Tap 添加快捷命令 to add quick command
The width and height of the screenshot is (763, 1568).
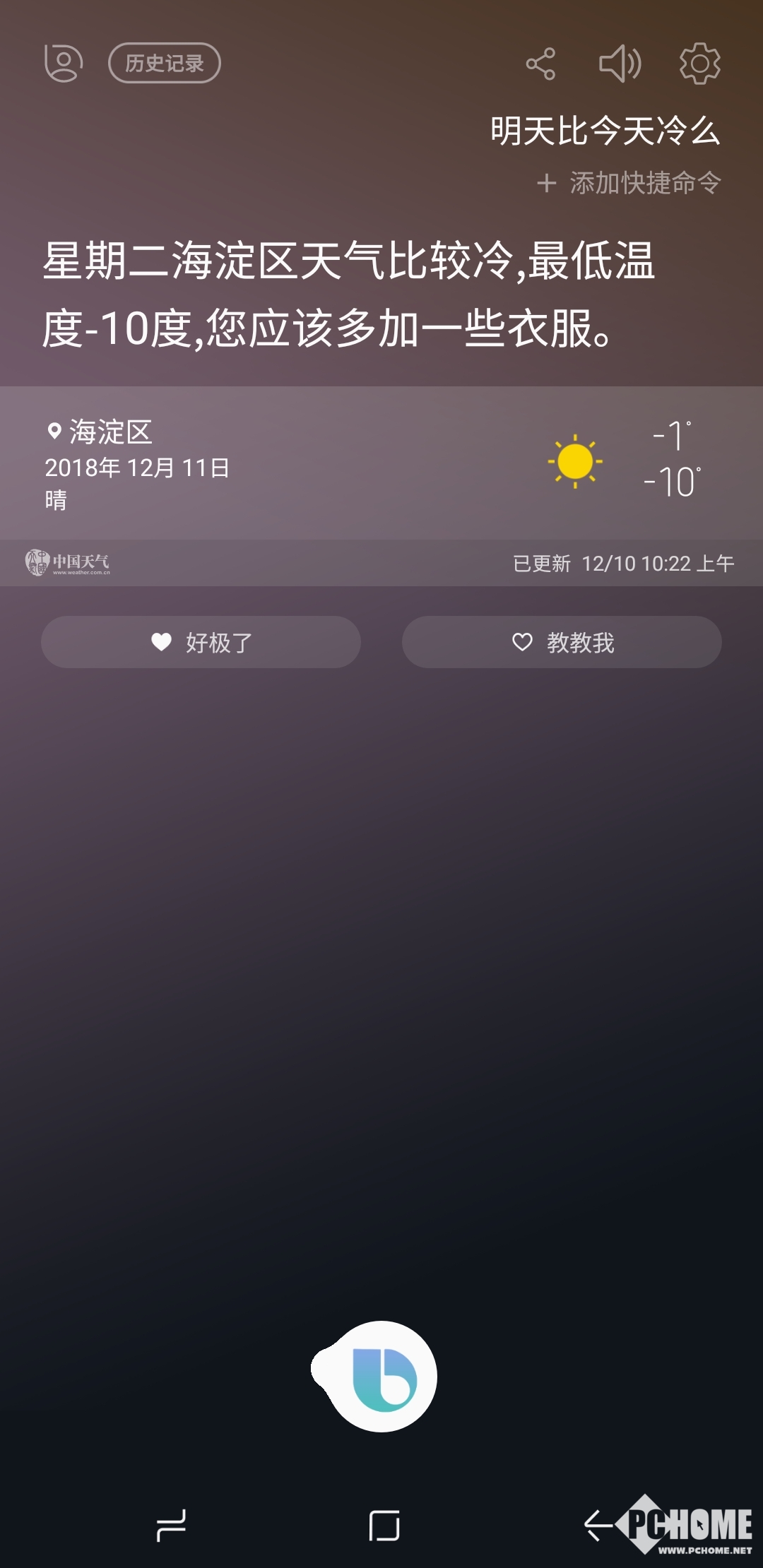[629, 183]
